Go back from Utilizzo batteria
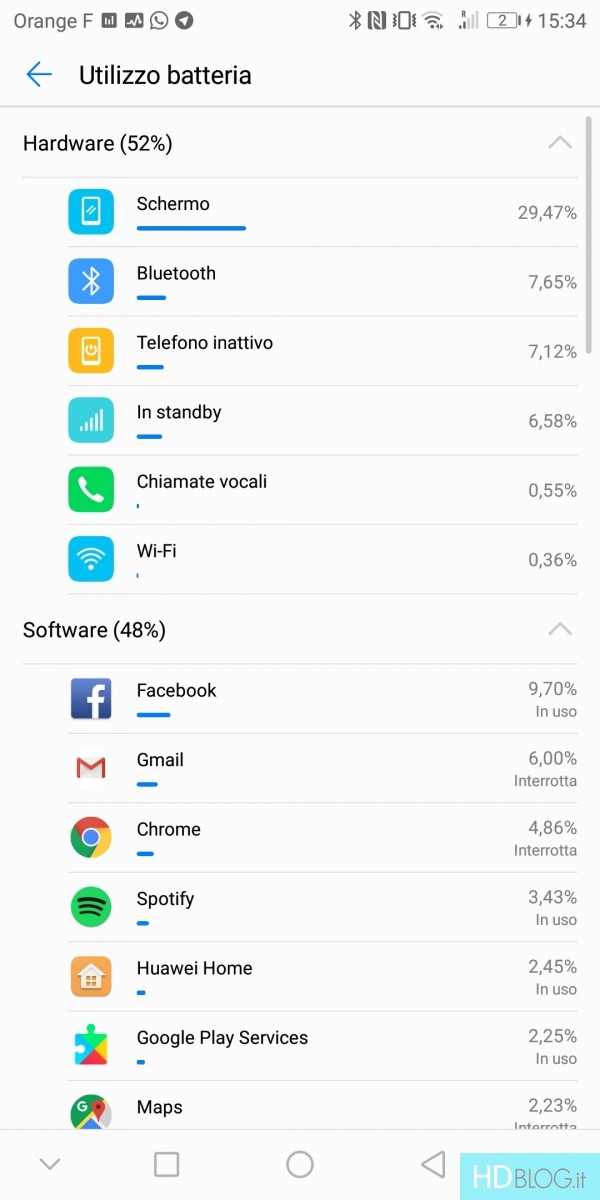600x1200 pixels. click(x=39, y=75)
